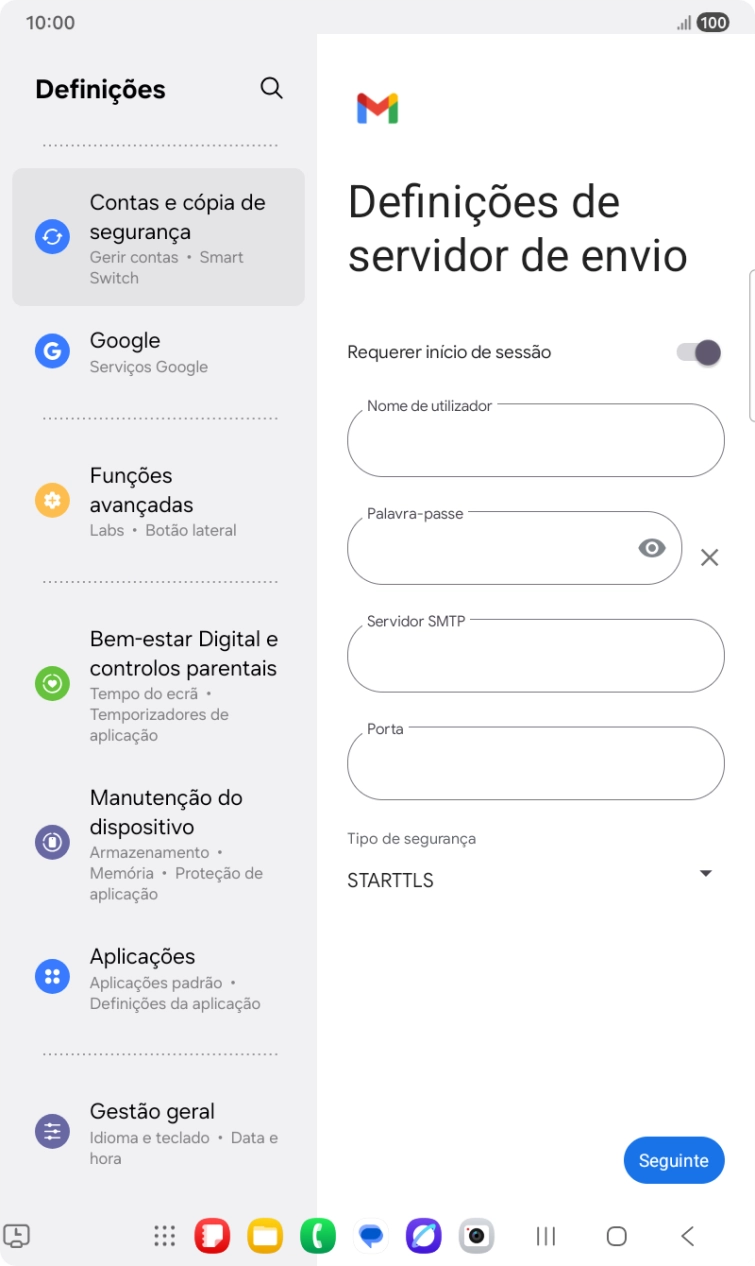The height and width of the screenshot is (1266, 755).
Task: Select the Aplicações icon
Action: (x=52, y=976)
